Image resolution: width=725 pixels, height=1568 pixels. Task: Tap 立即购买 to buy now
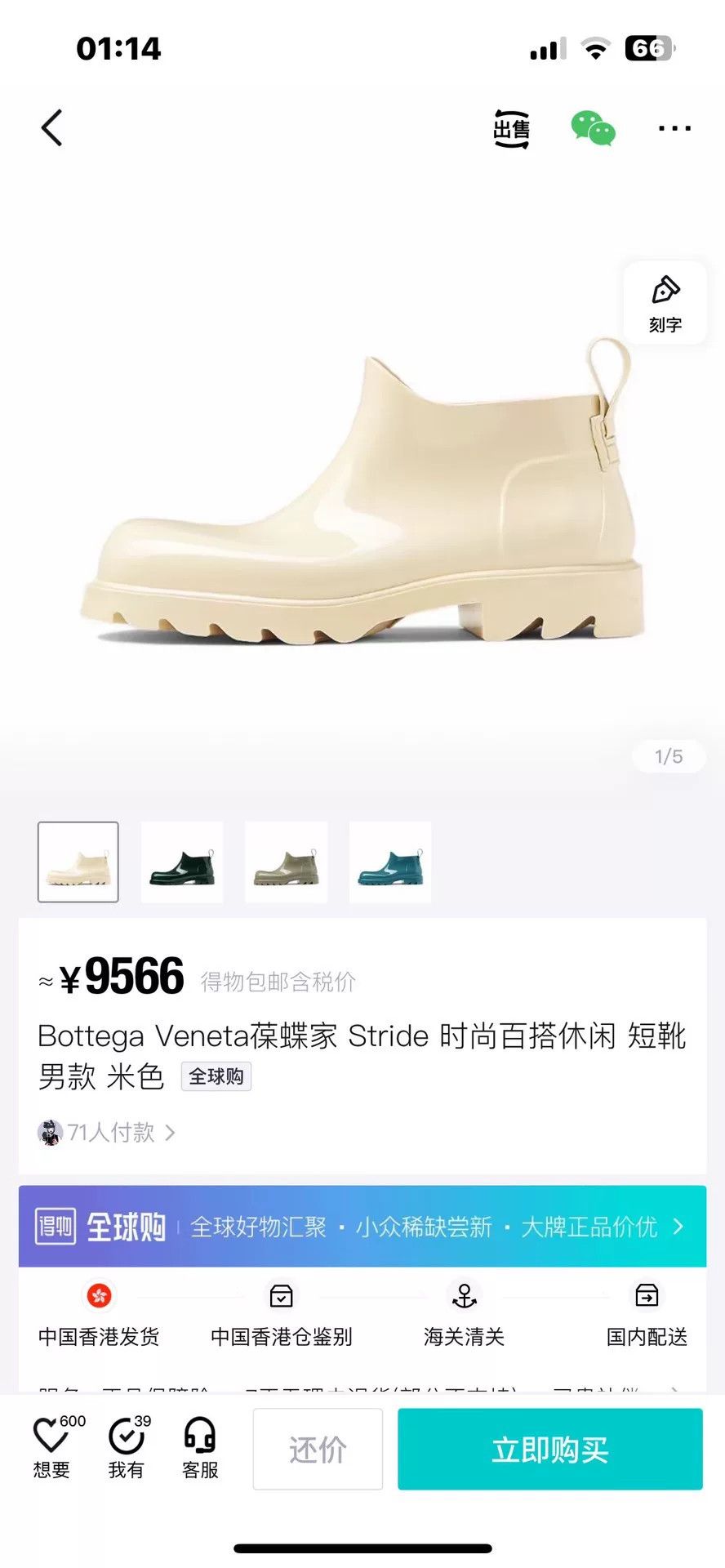pos(550,1450)
